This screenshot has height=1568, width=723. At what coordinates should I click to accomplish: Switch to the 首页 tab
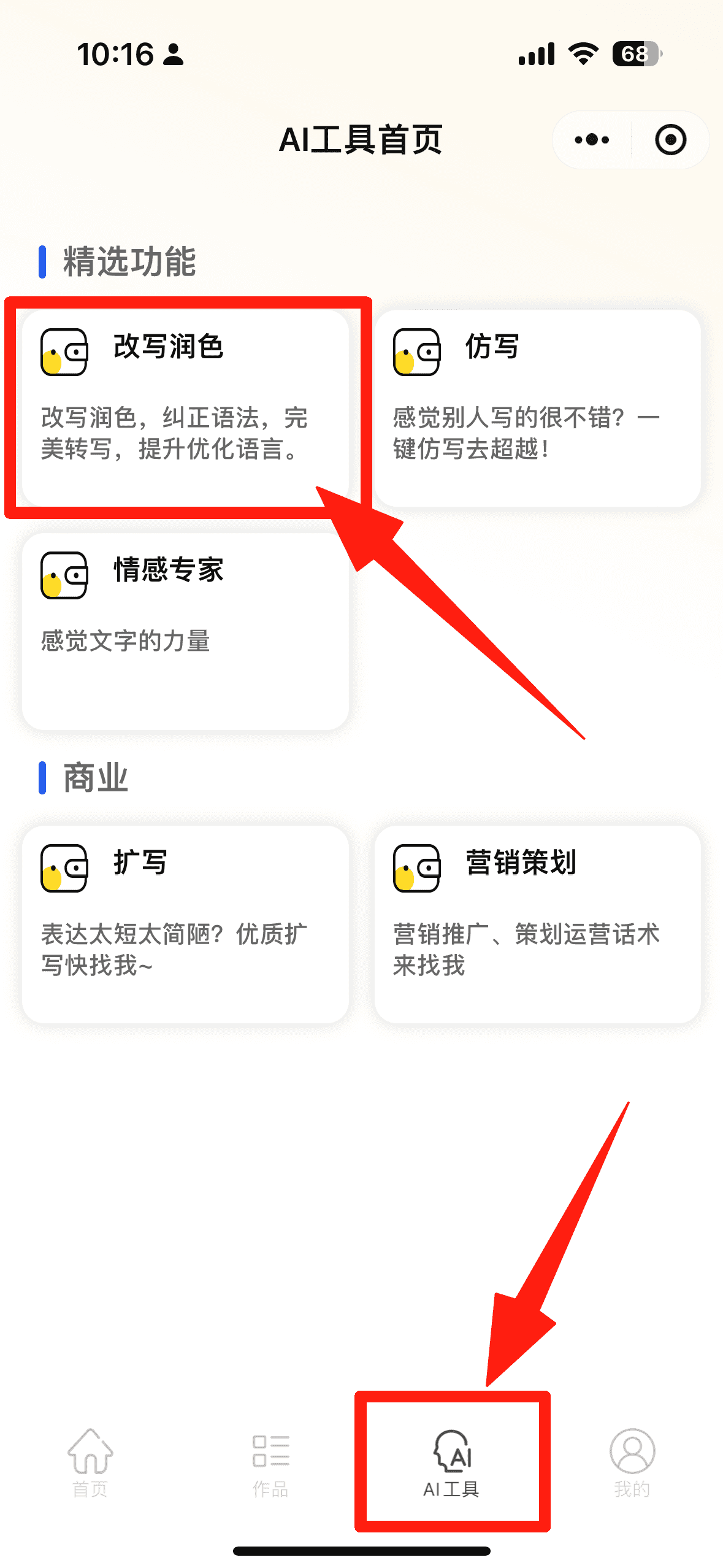[90, 1462]
